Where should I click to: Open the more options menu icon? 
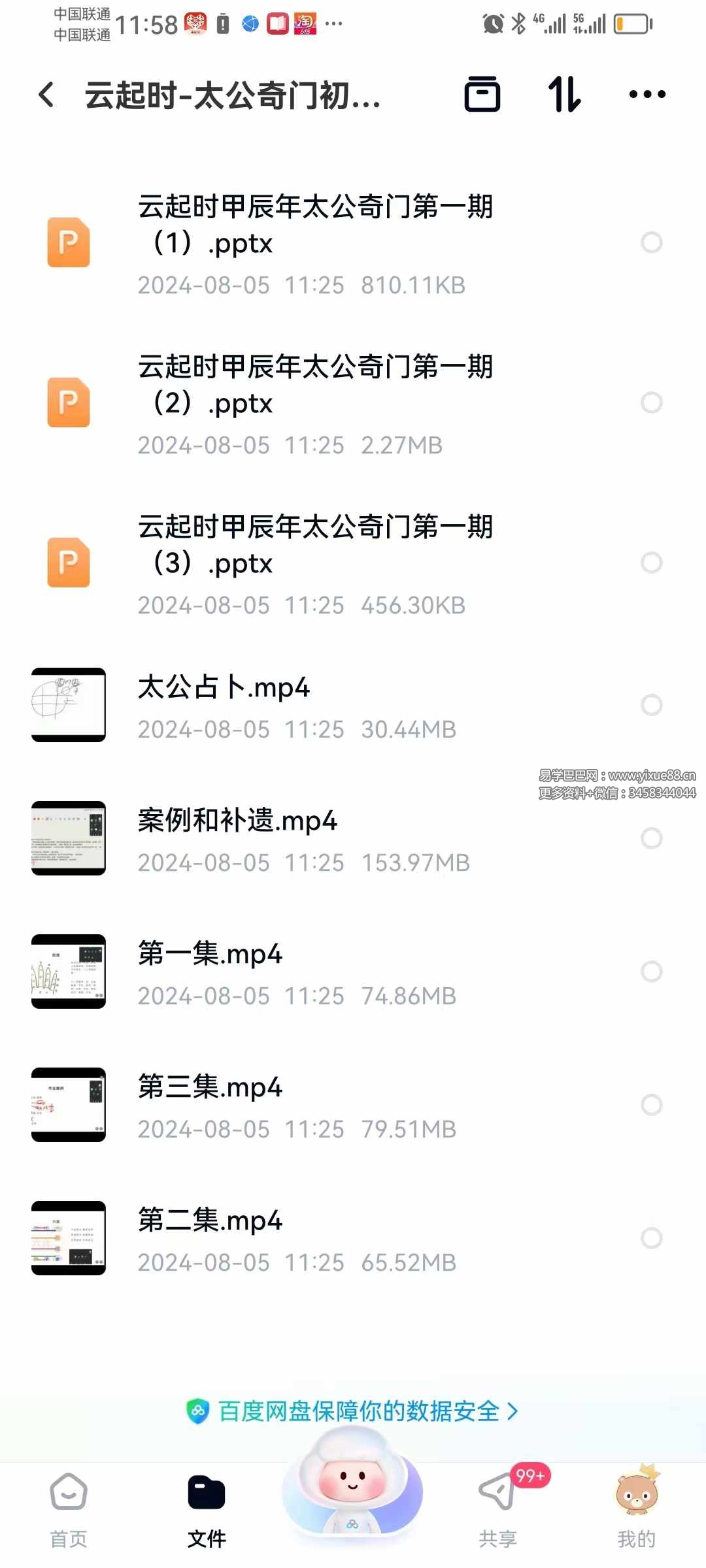pos(646,95)
